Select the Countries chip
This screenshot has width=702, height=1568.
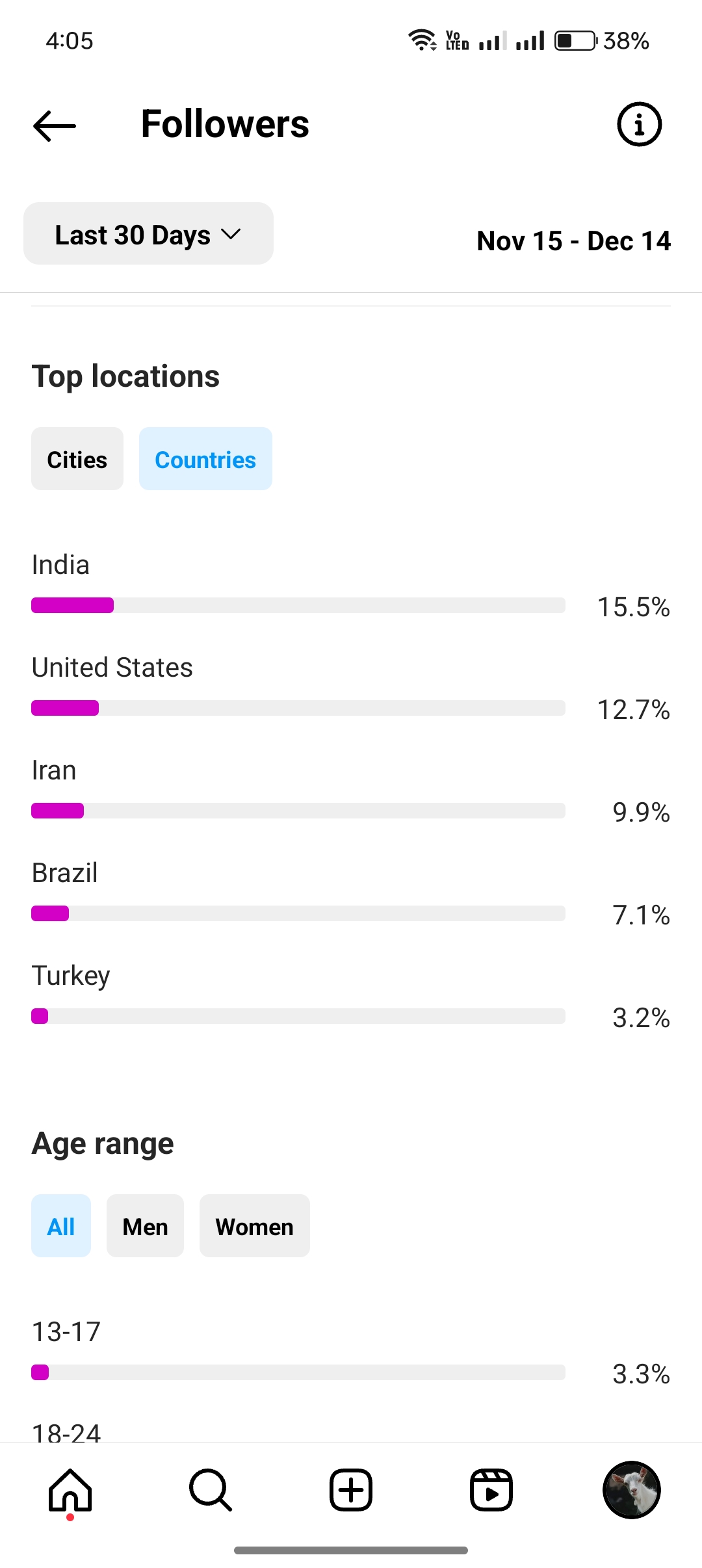pyautogui.click(x=205, y=459)
